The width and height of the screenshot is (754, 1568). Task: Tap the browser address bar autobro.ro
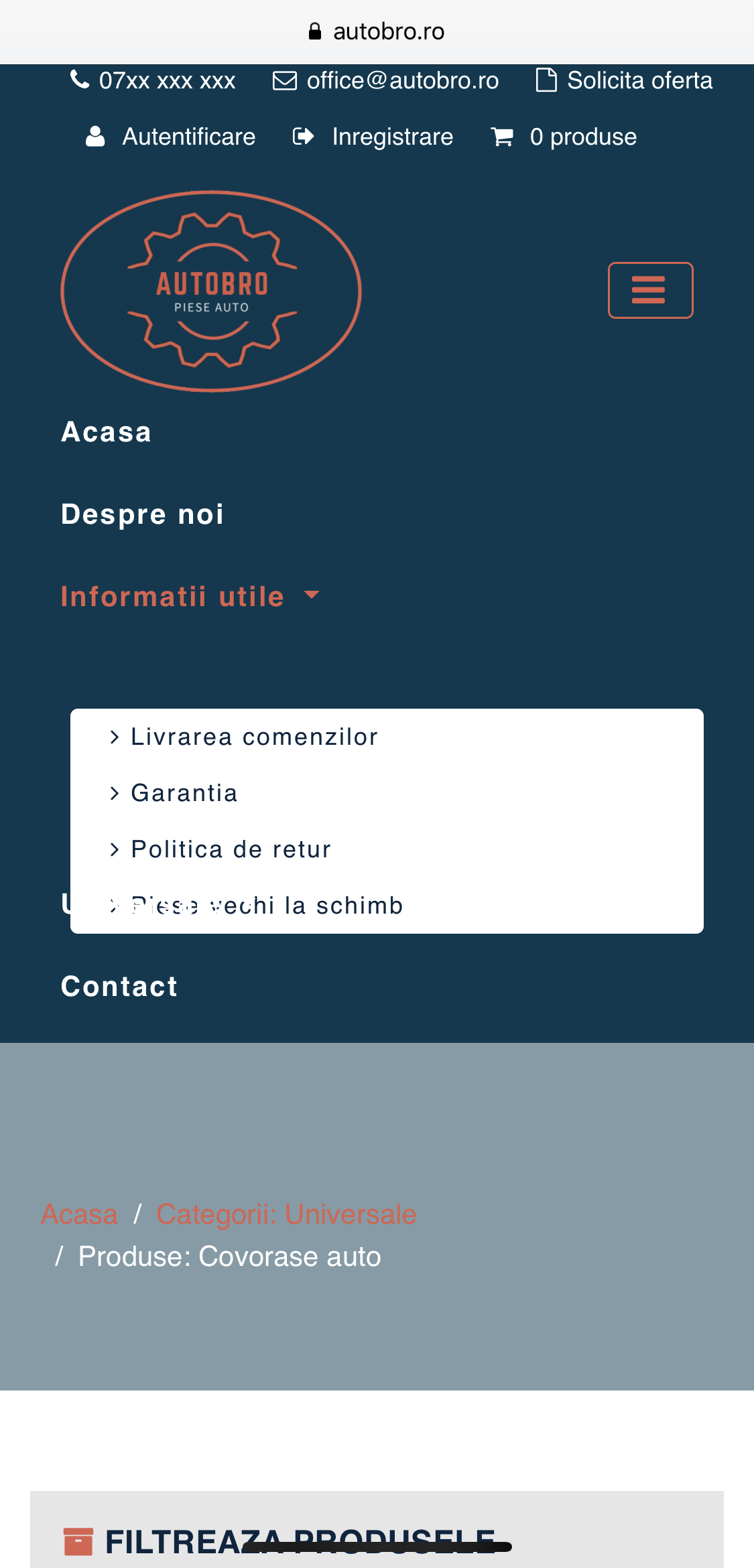click(377, 31)
